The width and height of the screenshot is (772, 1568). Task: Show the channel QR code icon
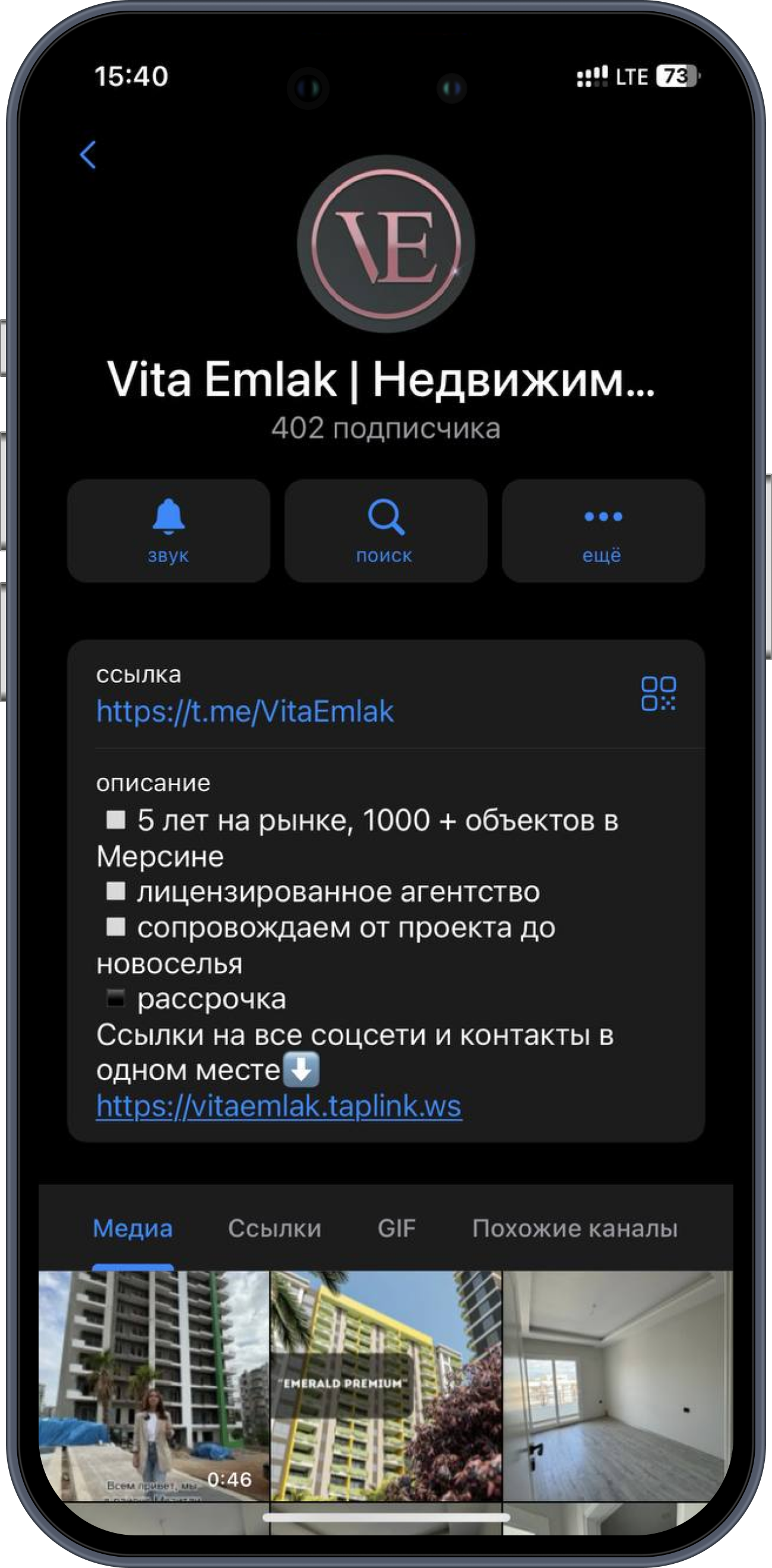point(658,693)
